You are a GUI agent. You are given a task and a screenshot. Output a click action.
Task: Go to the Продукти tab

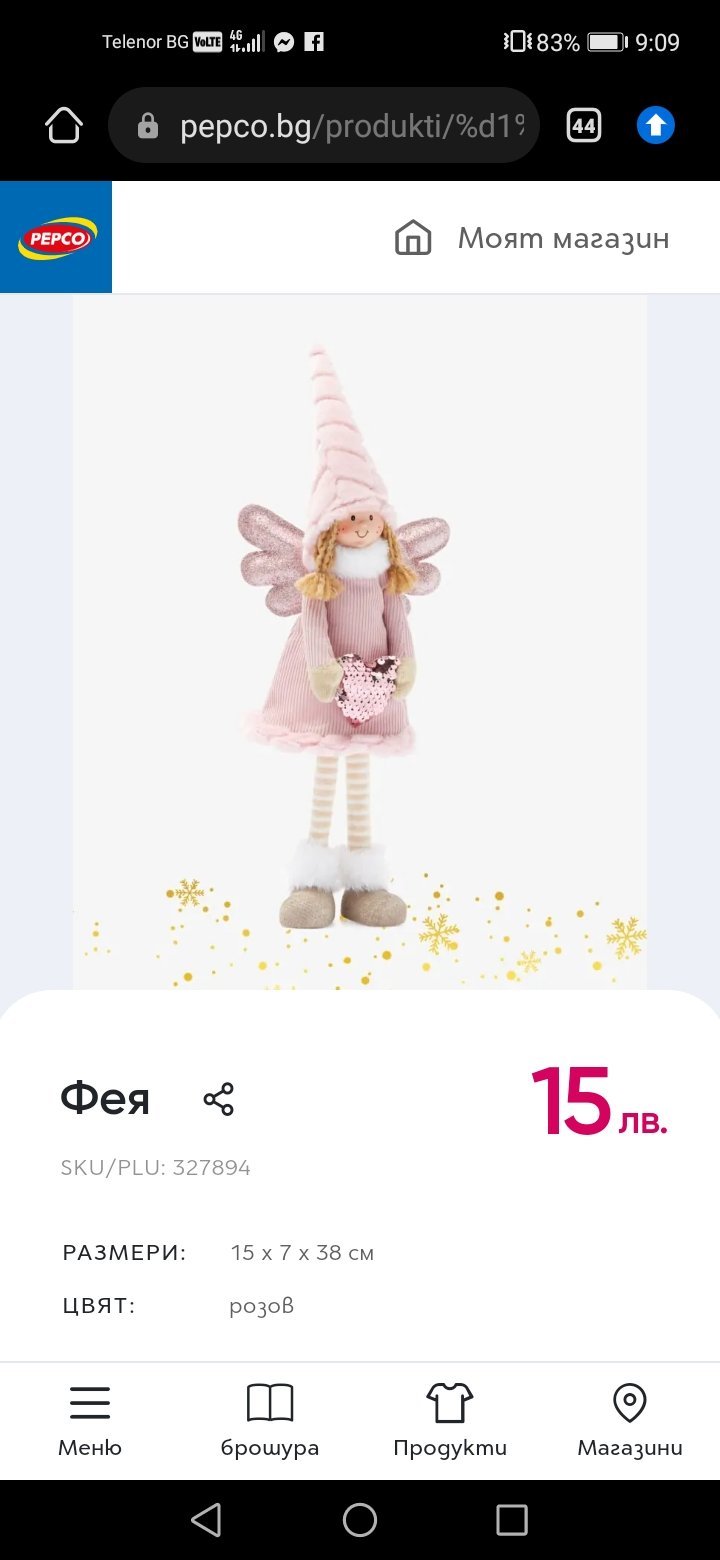tap(450, 1420)
